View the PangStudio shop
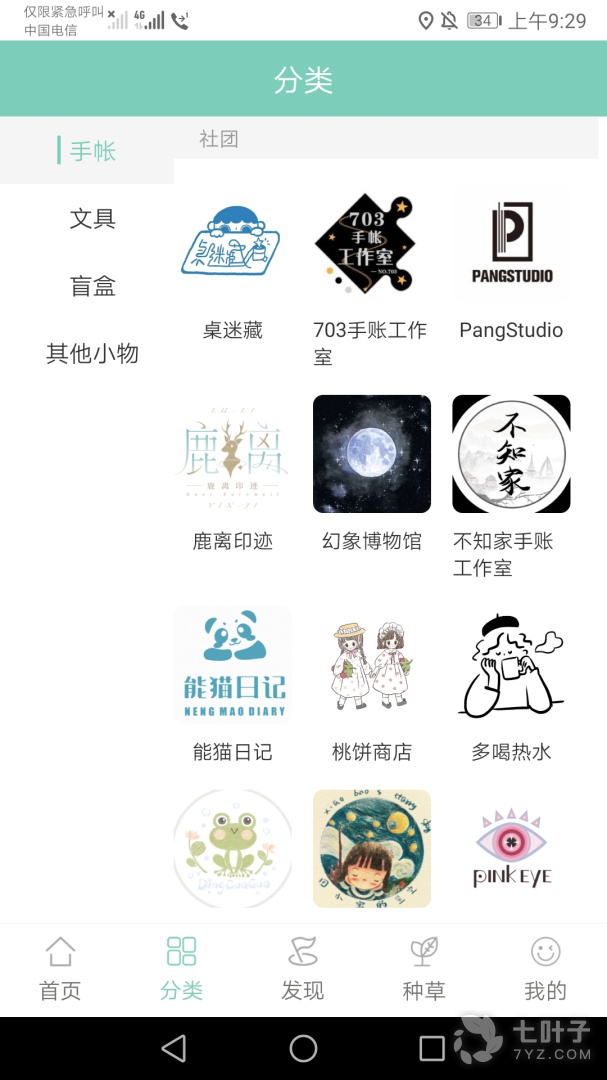Image resolution: width=607 pixels, height=1080 pixels. point(510,245)
